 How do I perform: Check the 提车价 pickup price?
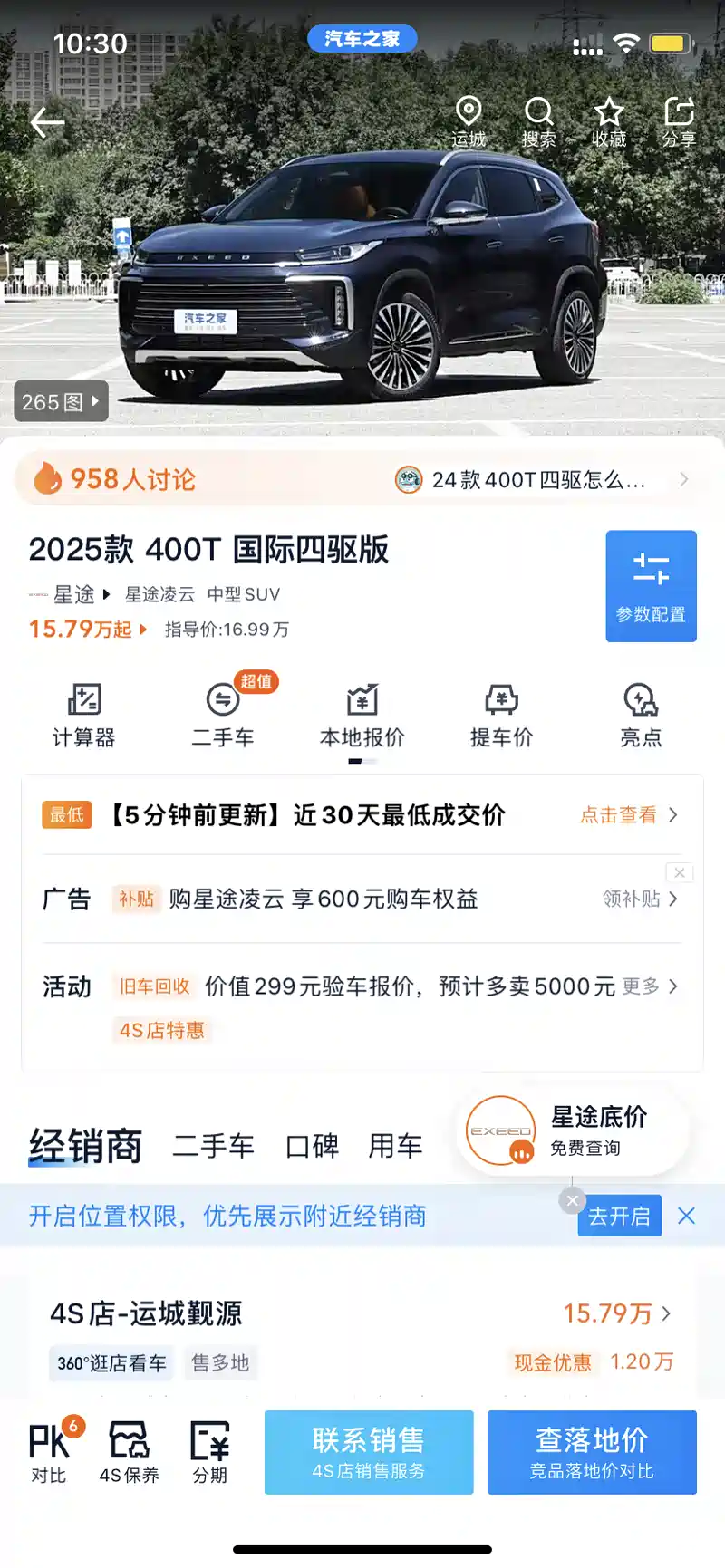point(501,716)
